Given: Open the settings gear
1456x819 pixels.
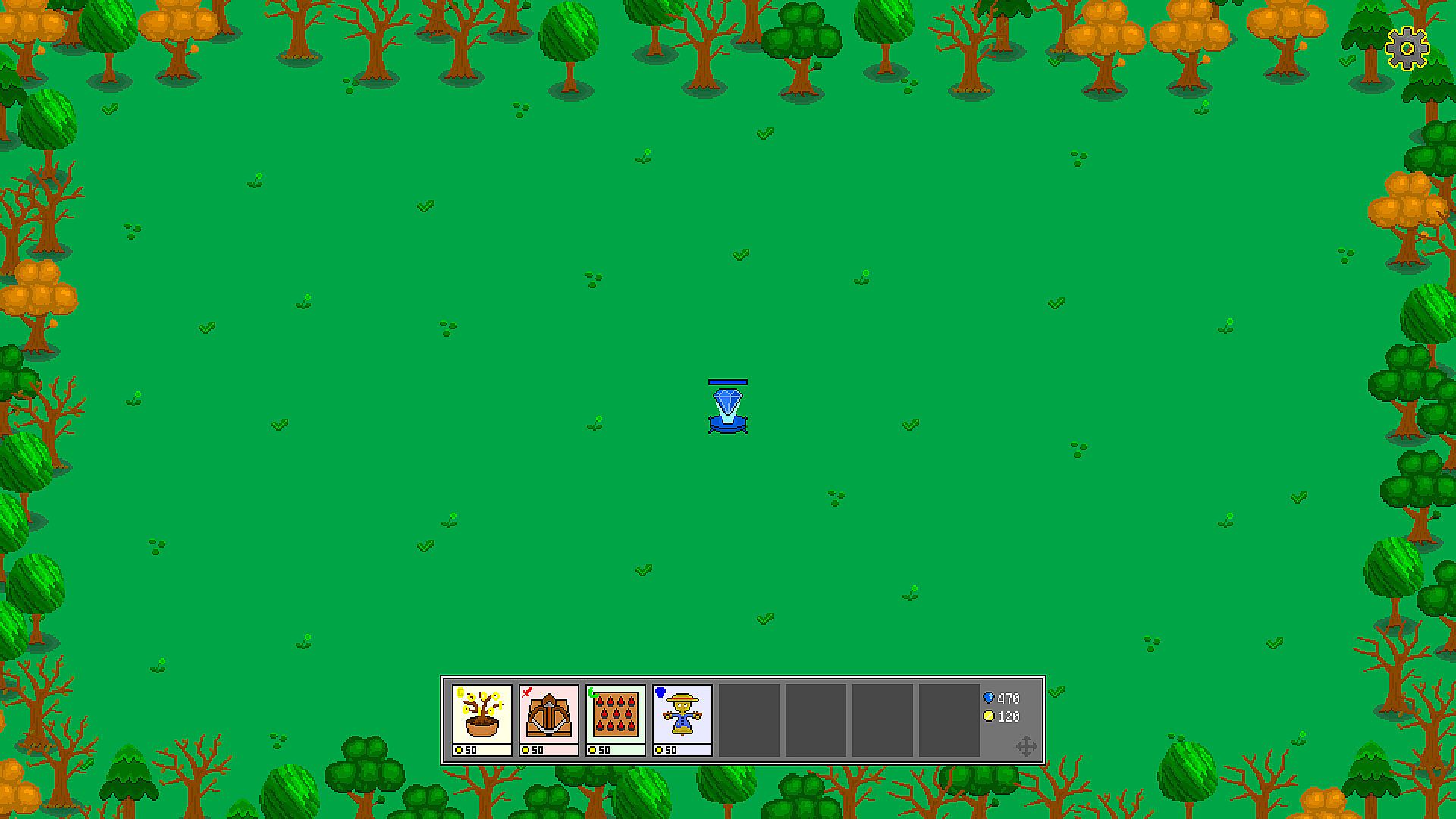Looking at the screenshot, I should (x=1407, y=49).
